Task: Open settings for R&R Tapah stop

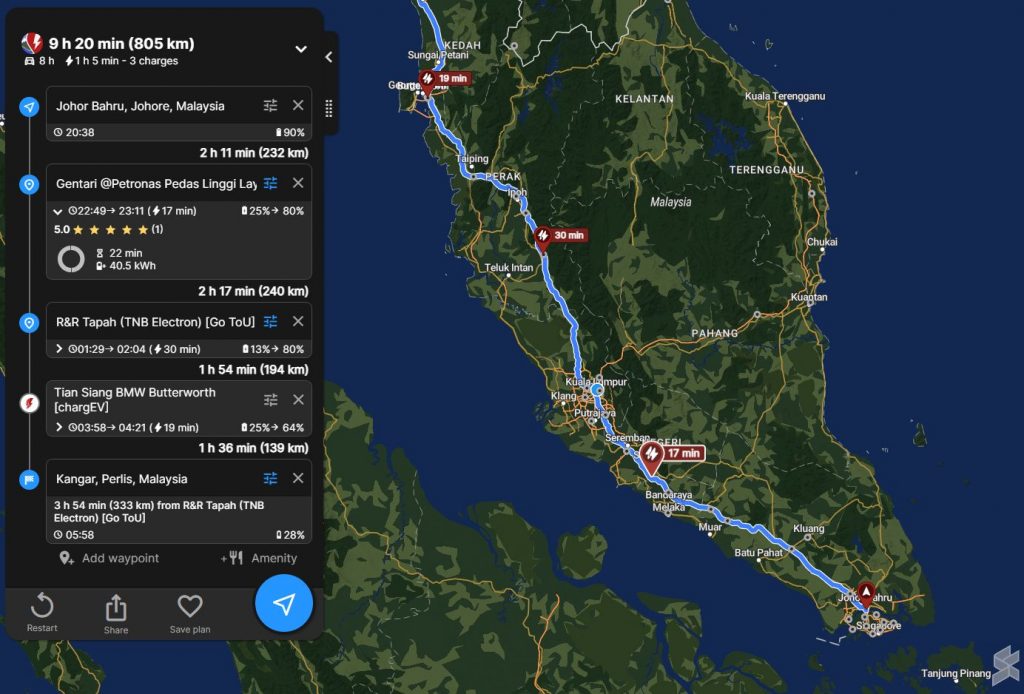Action: (x=270, y=322)
